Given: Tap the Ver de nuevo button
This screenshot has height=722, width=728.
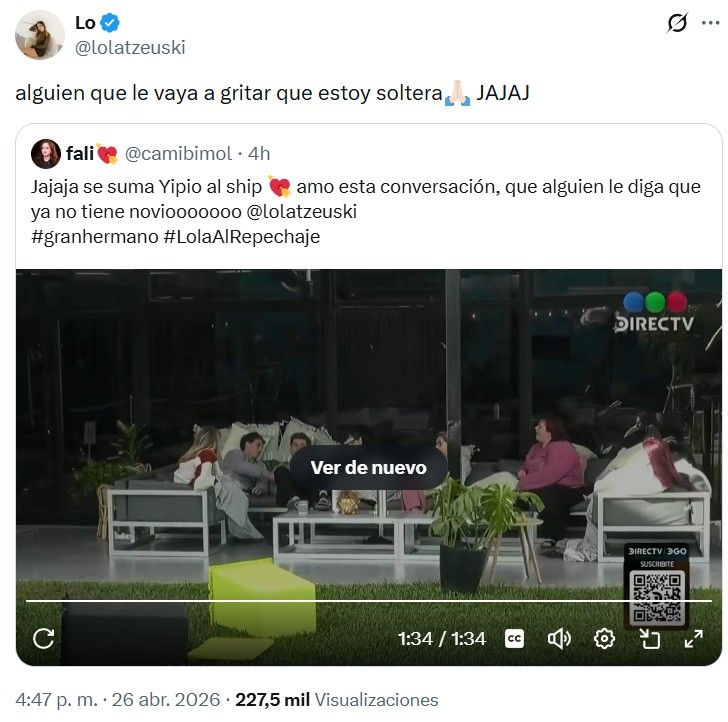Looking at the screenshot, I should click(x=368, y=467).
